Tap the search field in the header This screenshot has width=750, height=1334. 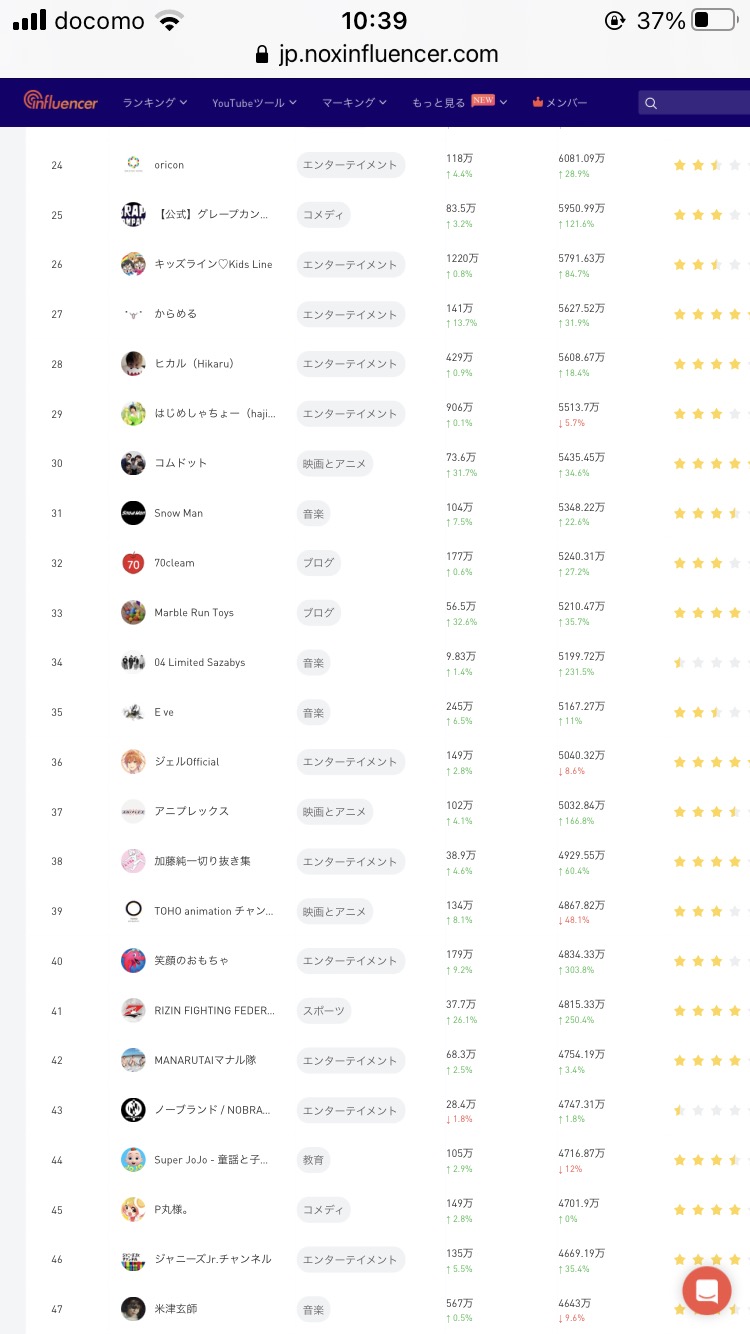694,102
